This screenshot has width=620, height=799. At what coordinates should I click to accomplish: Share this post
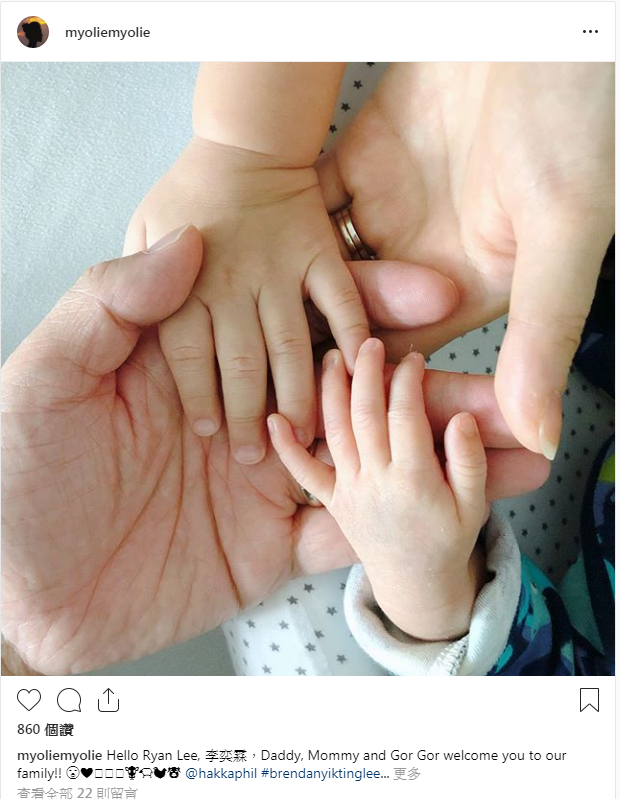tap(108, 700)
